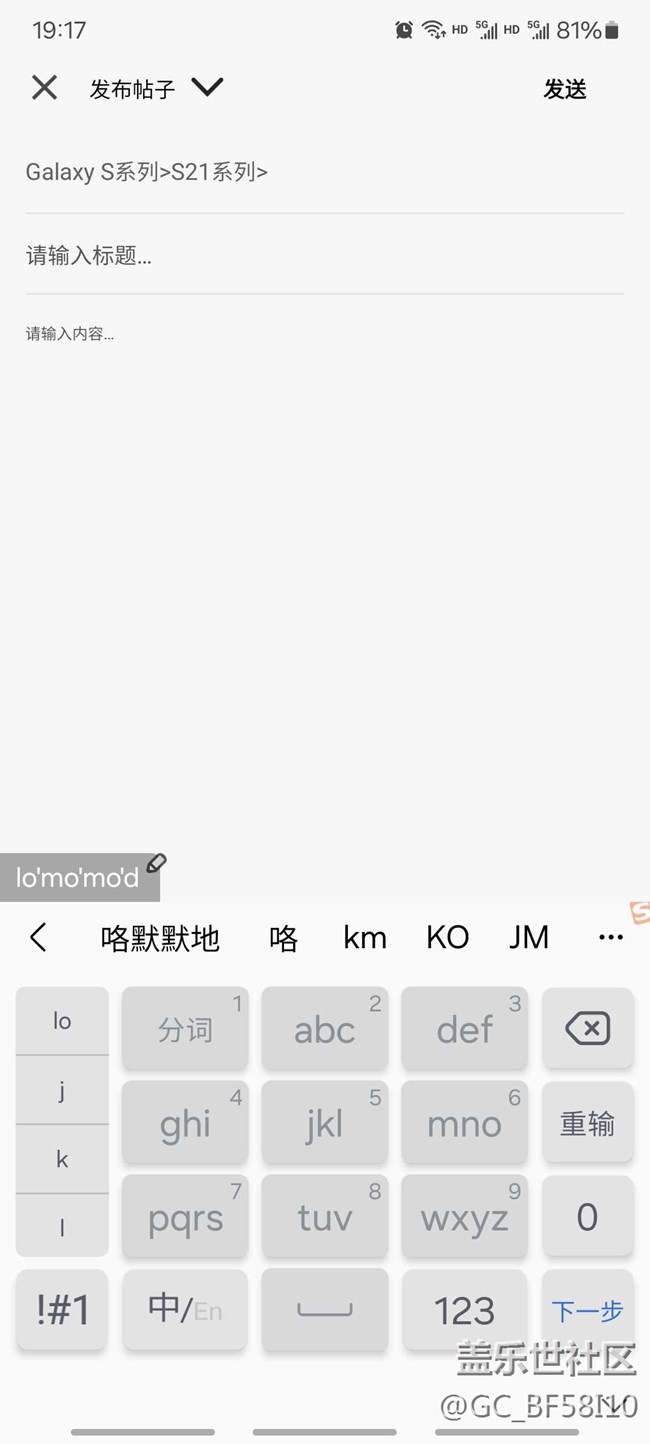
Task: Expand more candidates with the three dots
Action: tap(610, 937)
